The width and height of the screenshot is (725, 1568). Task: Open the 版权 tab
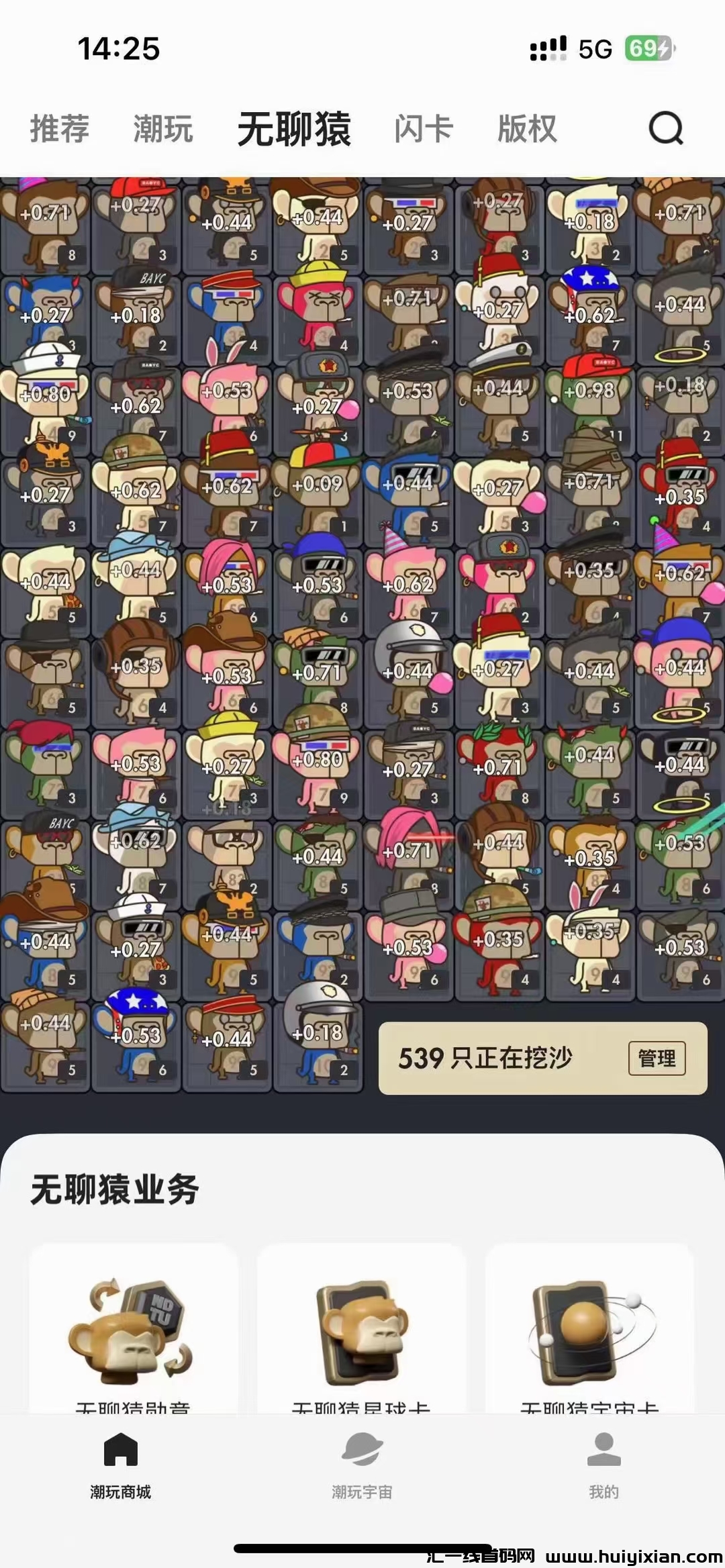(527, 128)
